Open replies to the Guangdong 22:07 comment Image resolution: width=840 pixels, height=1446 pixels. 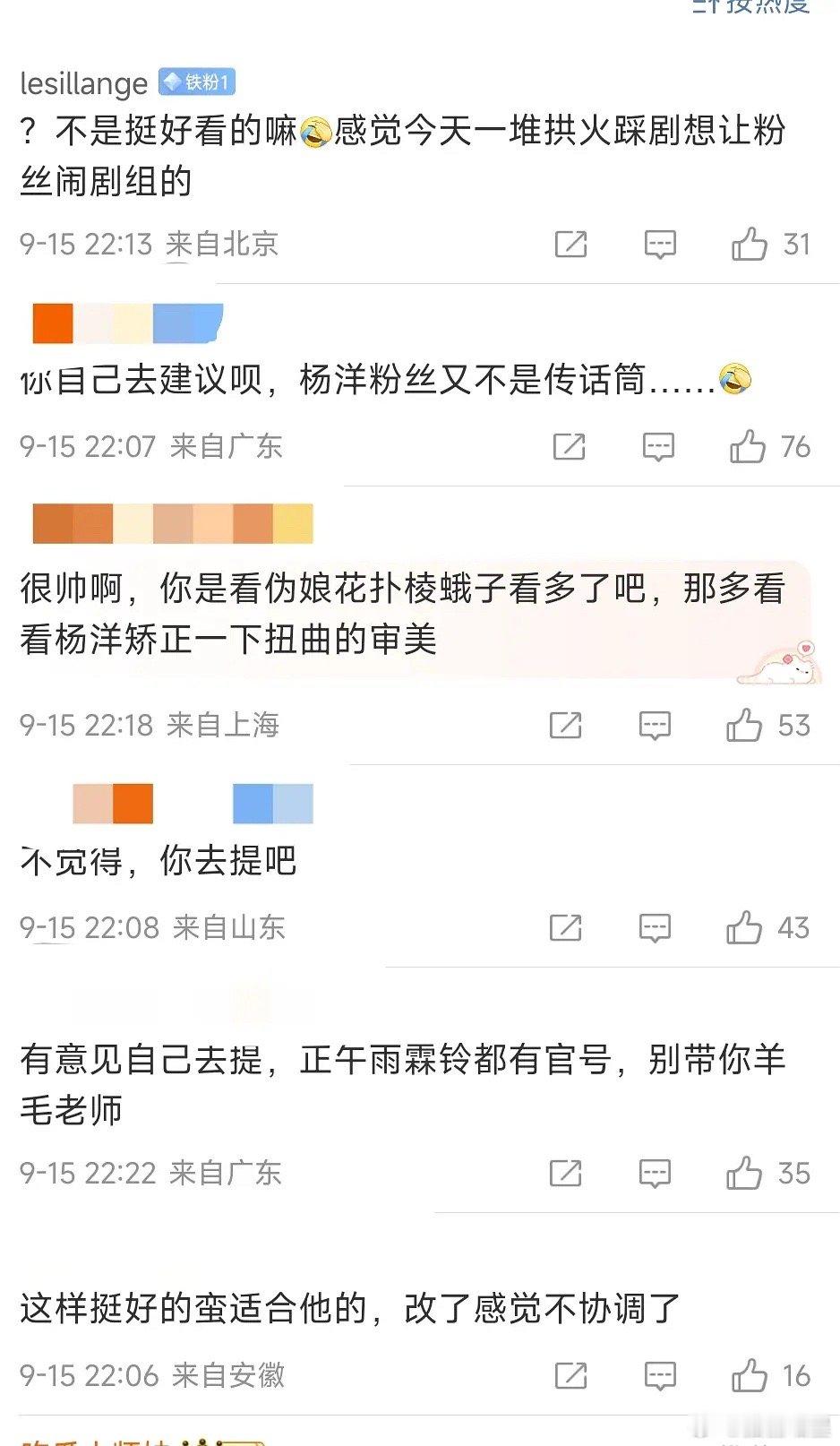[x=659, y=446]
